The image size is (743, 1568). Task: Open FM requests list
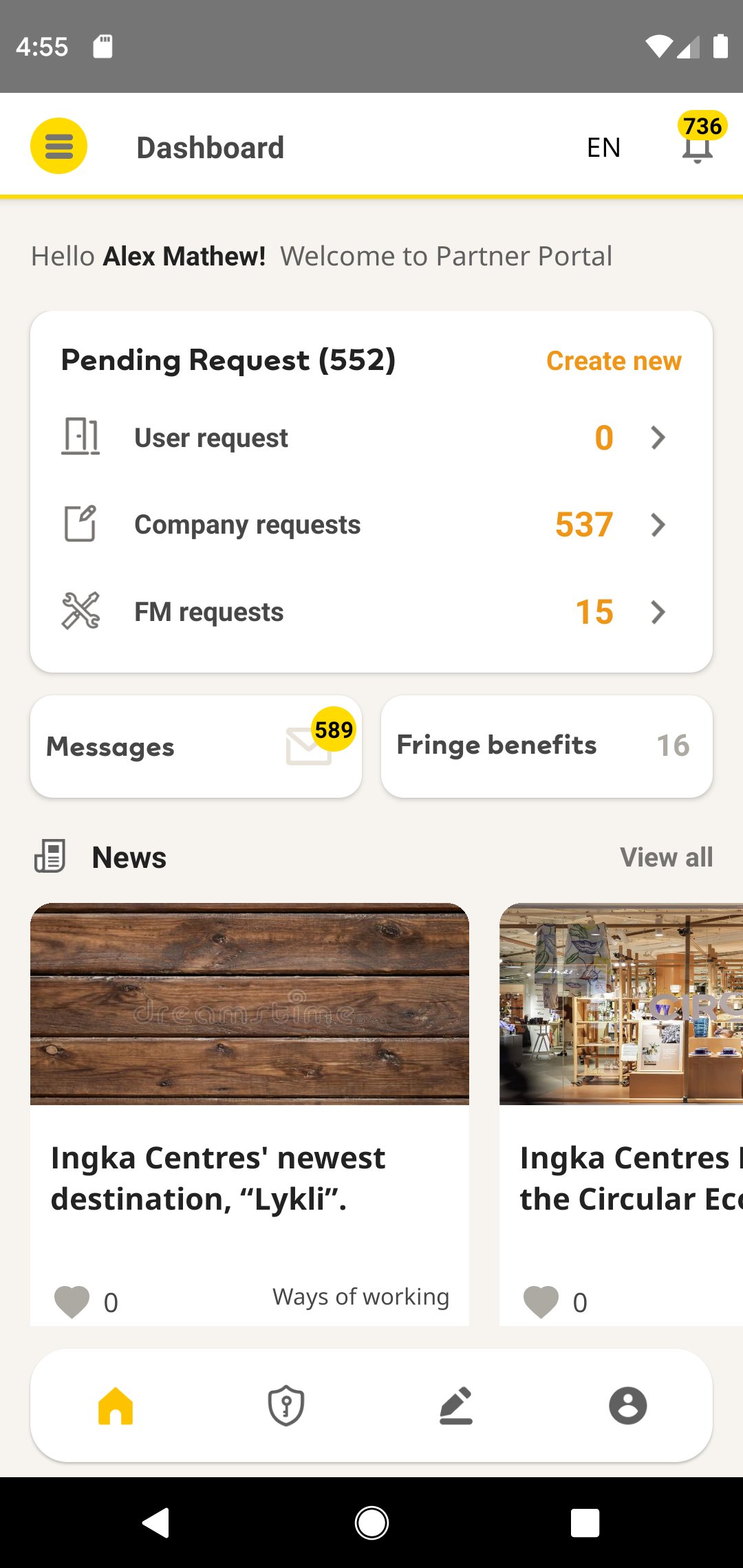tap(371, 612)
